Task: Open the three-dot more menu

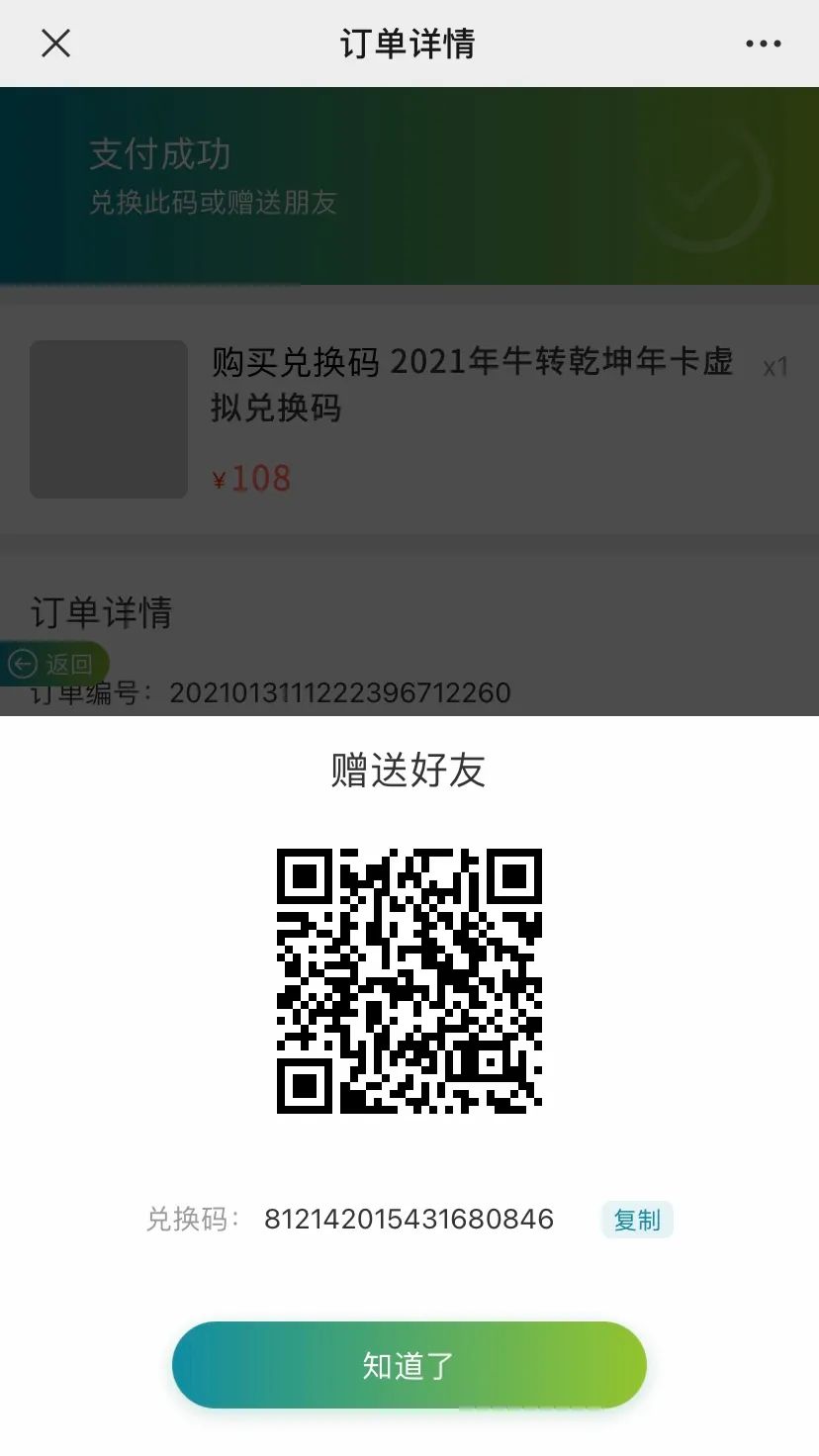Action: 763,44
